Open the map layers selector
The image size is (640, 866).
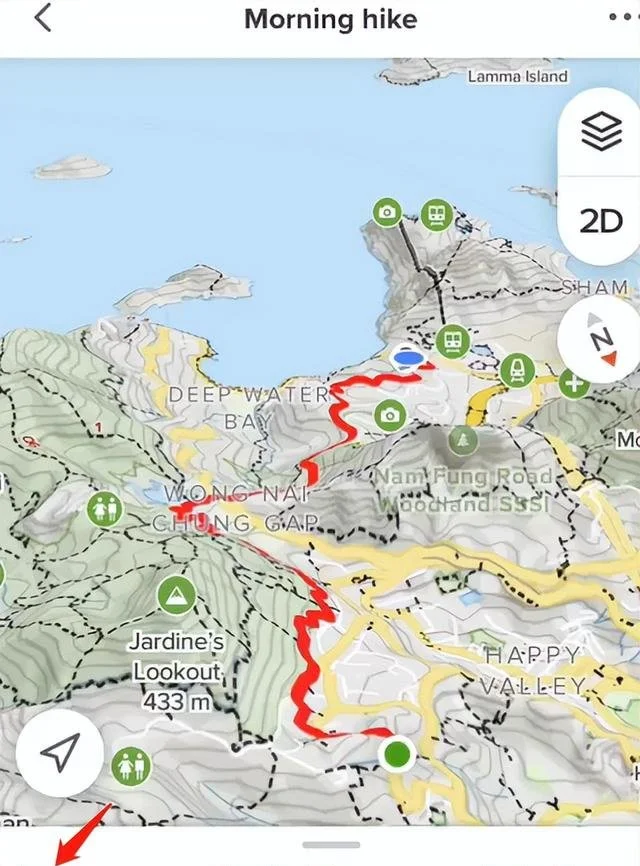(x=601, y=133)
